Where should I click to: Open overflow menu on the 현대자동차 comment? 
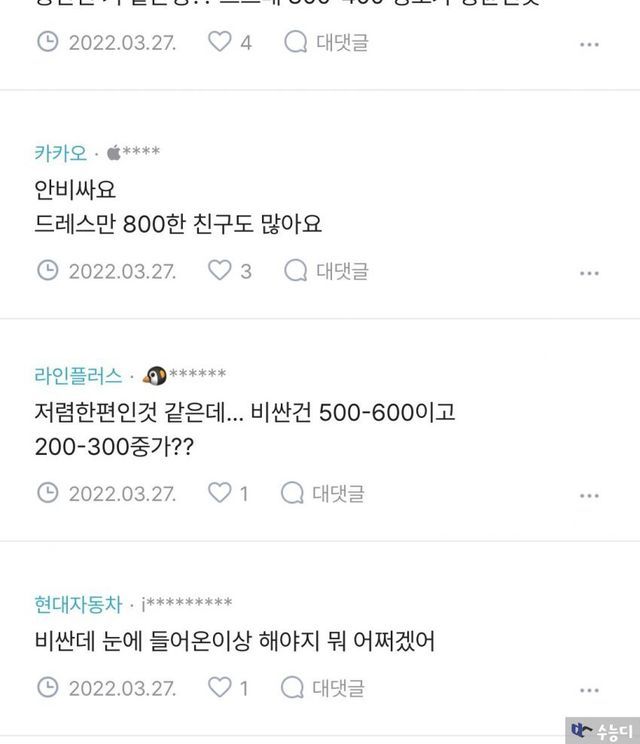tap(590, 690)
